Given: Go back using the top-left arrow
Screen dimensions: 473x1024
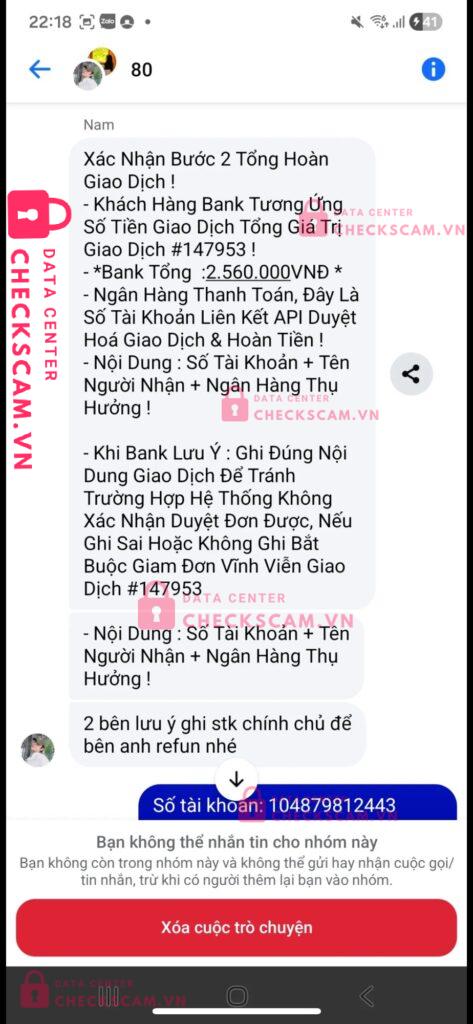Looking at the screenshot, I should pyautogui.click(x=40, y=69).
